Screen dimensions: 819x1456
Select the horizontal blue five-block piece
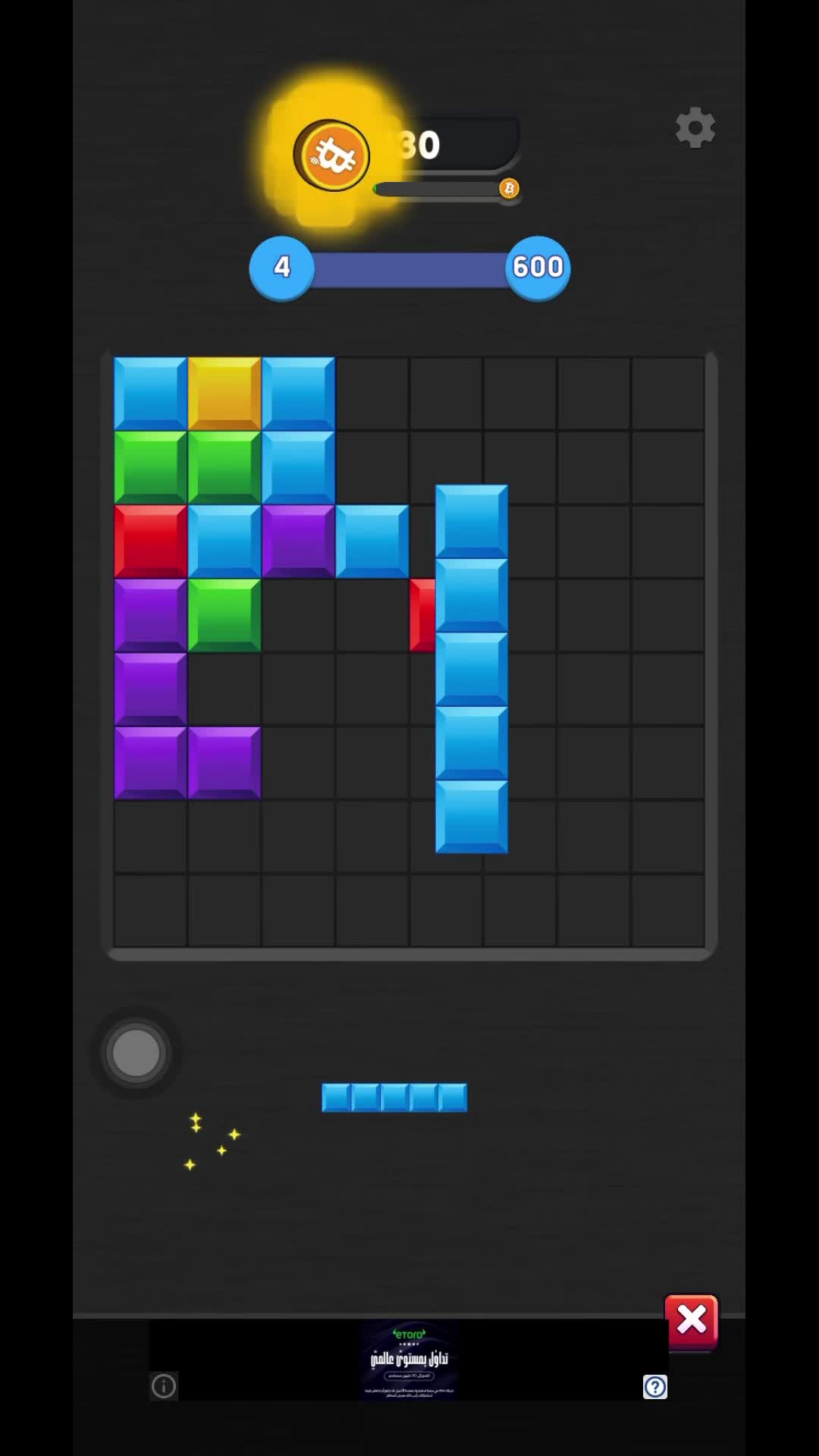394,1097
